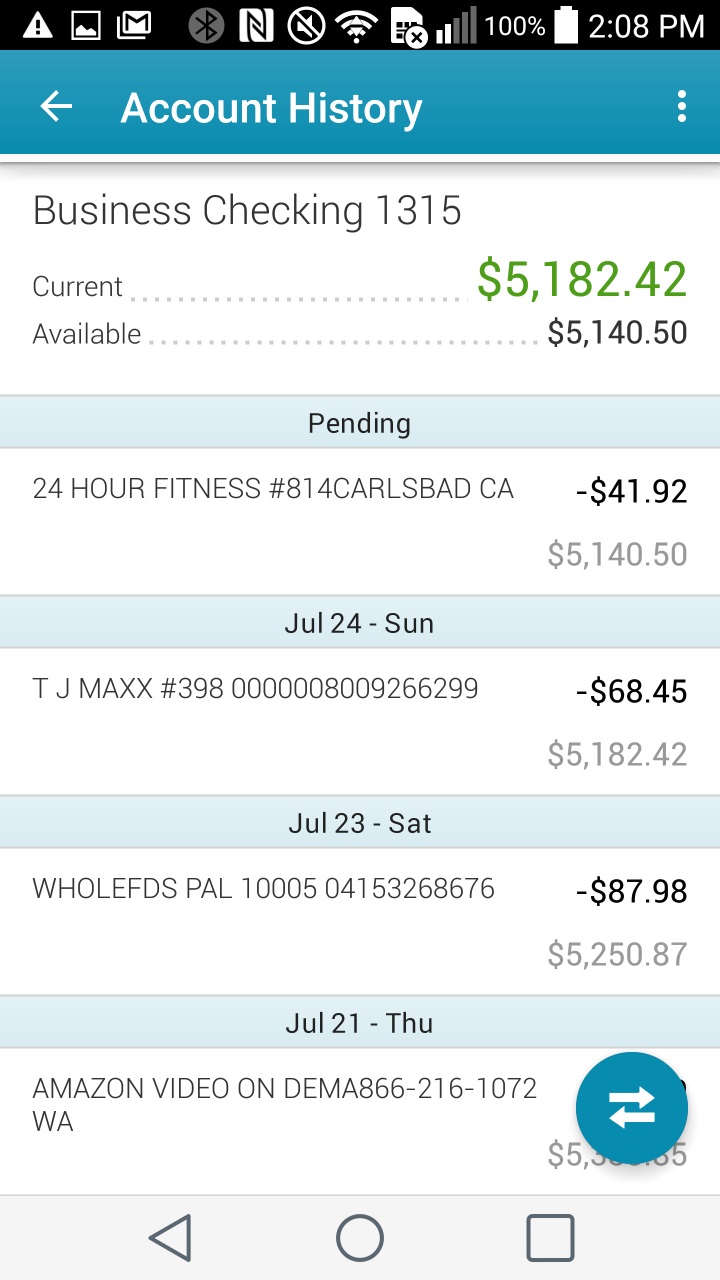This screenshot has height=1280, width=720.
Task: Tap the Bluetooth status icon
Action: [x=206, y=25]
